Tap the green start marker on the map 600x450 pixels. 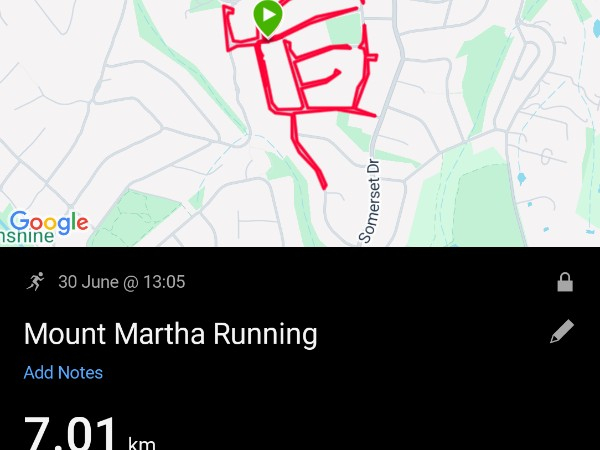tap(267, 17)
